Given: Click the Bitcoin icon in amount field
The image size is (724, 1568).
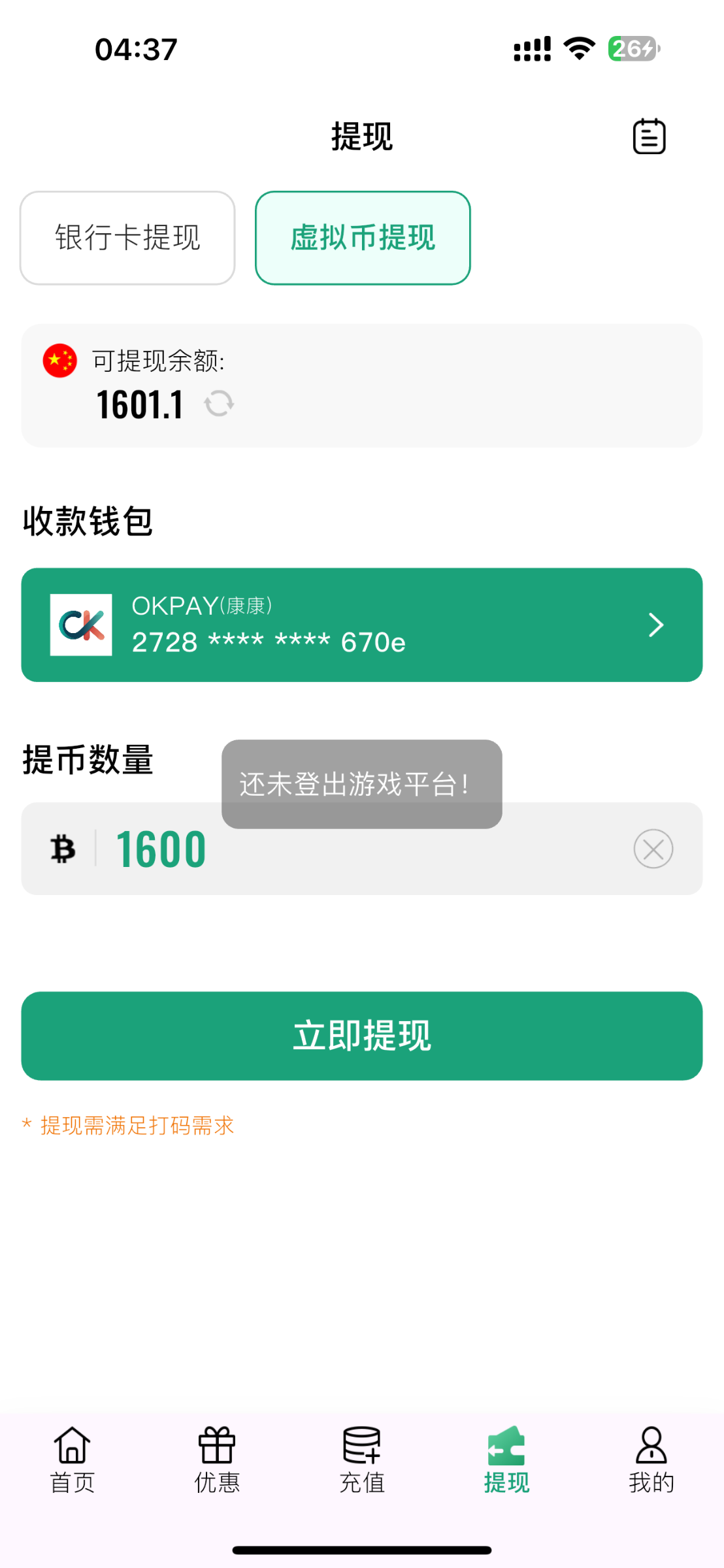Looking at the screenshot, I should [x=62, y=847].
